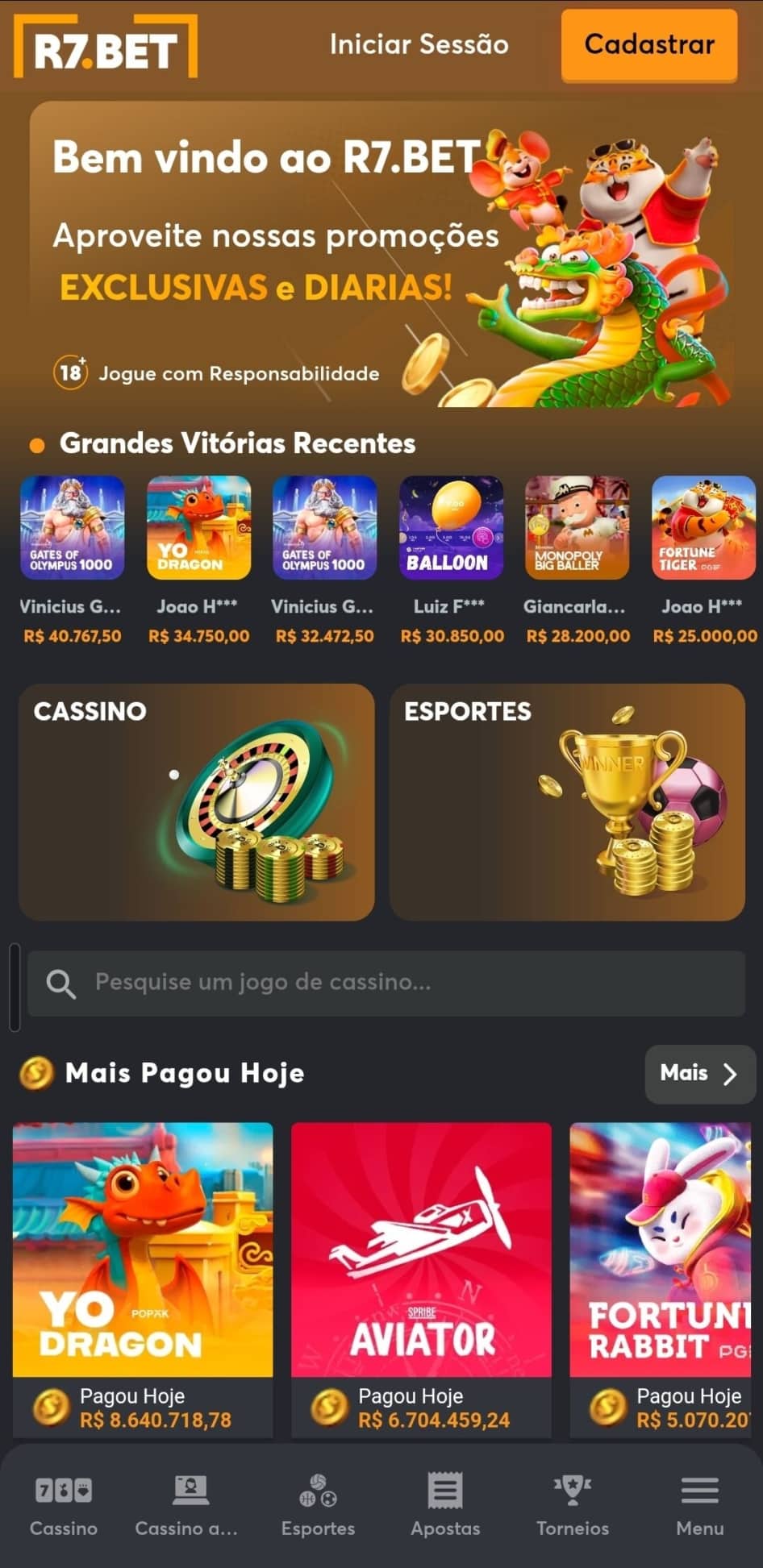Tap the R7.BET logo
The width and height of the screenshot is (763, 1568).
[x=105, y=46]
